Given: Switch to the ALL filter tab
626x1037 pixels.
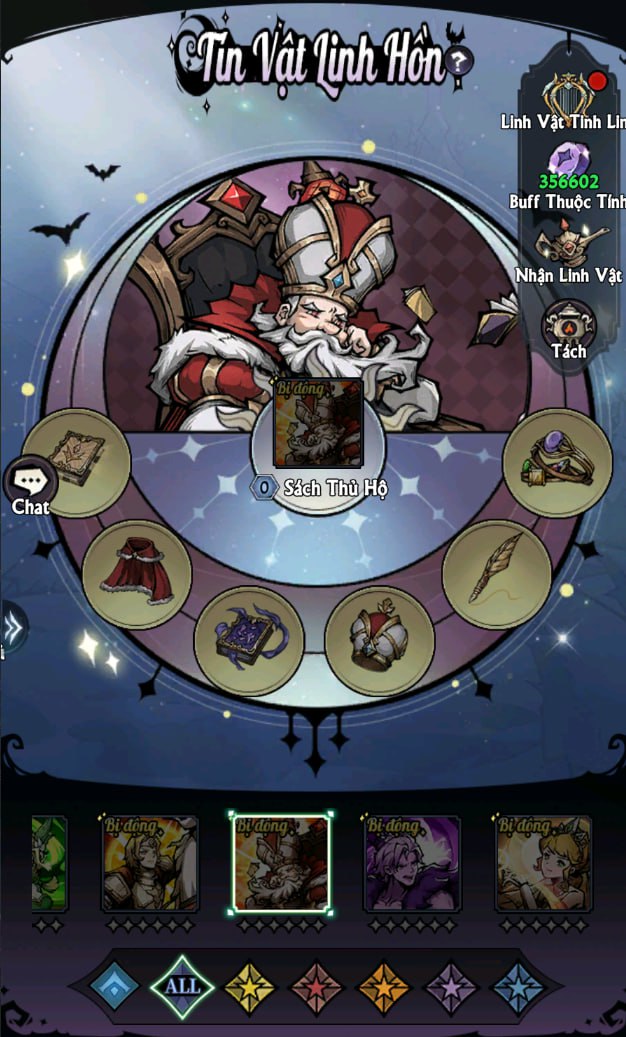Looking at the screenshot, I should tap(182, 986).
